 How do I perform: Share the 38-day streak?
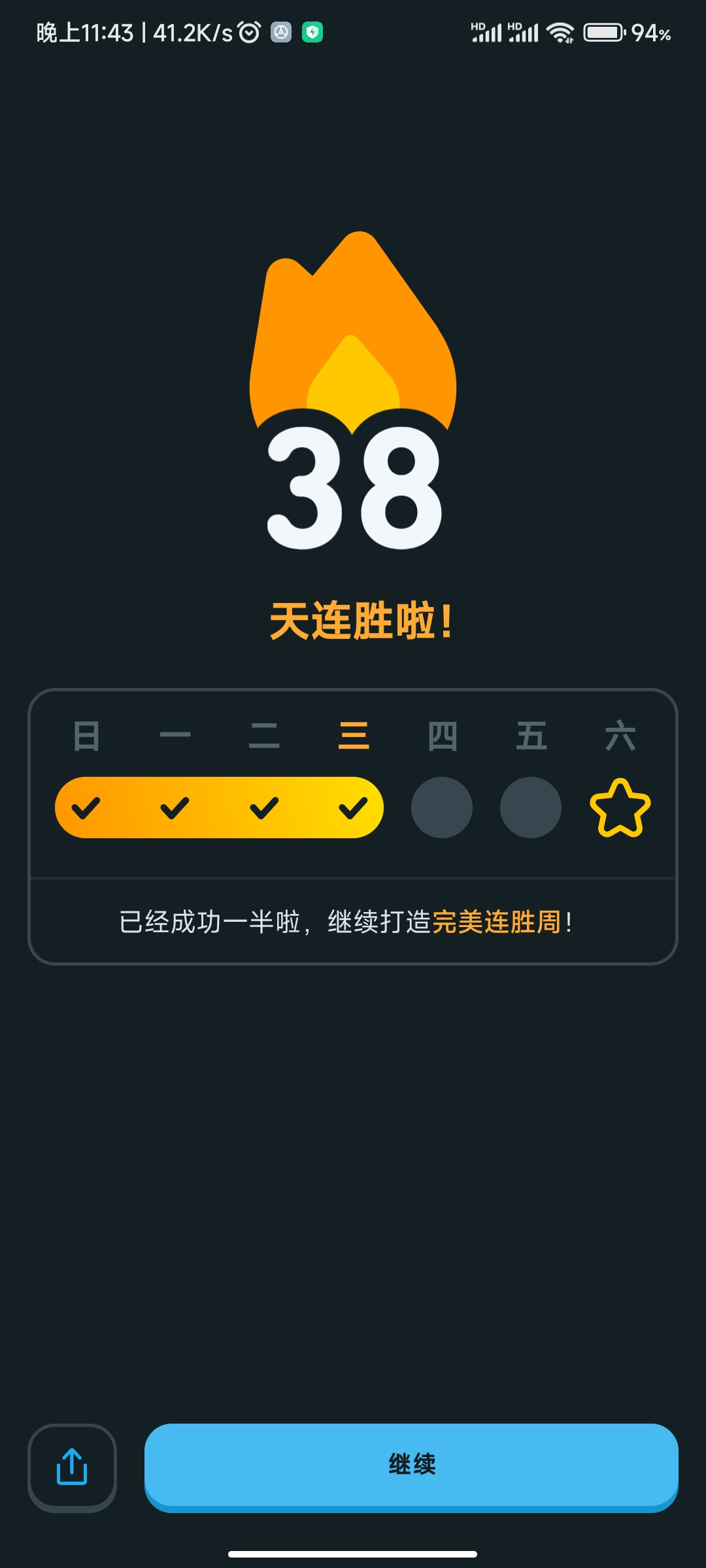[72, 1466]
